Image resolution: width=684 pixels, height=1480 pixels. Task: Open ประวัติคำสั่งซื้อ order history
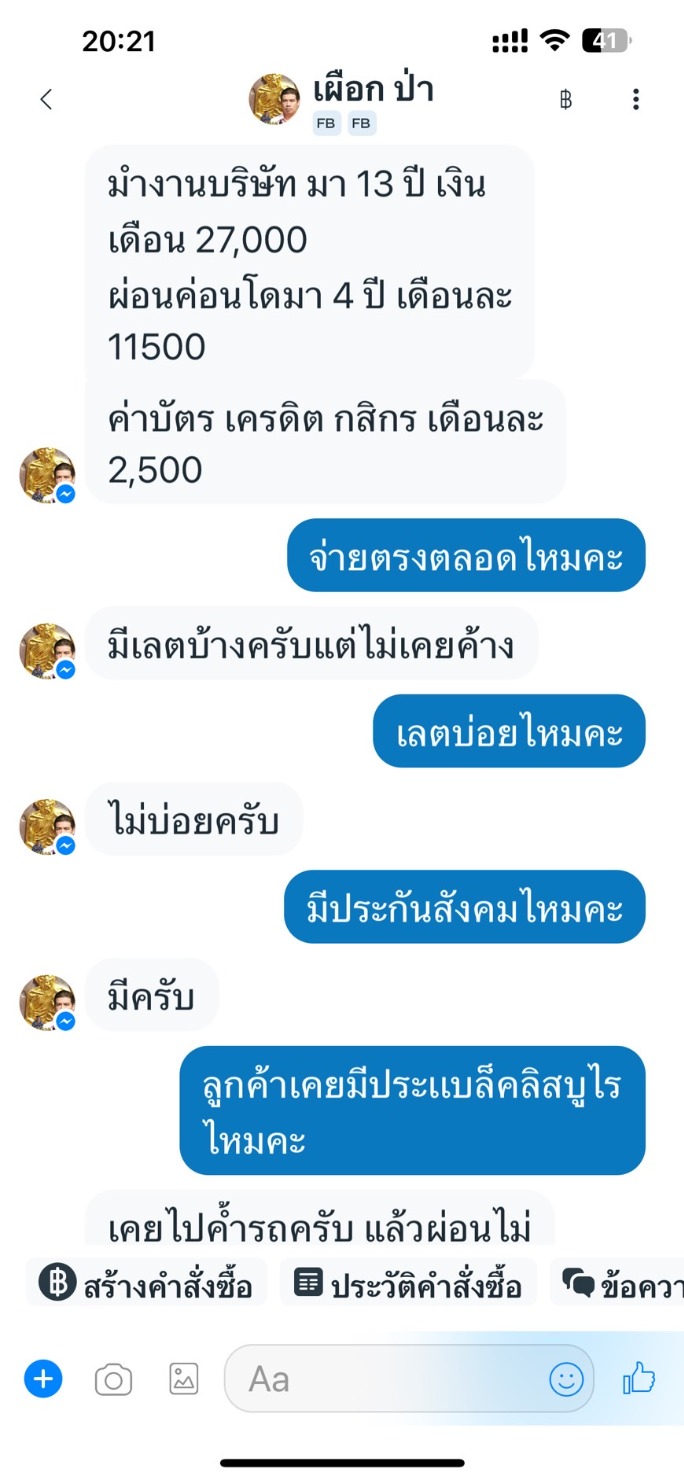click(408, 1283)
